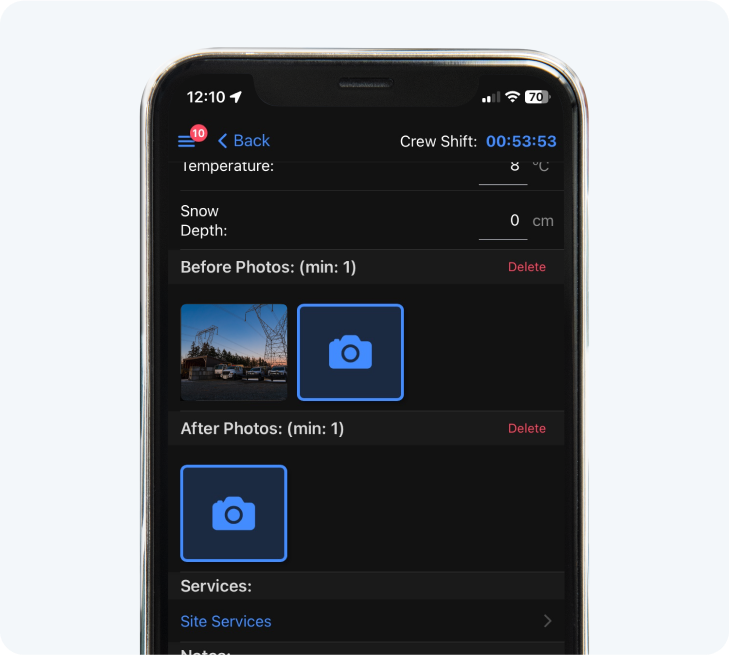Add an after photo with camera
Screen dimensions: 729x655
[x=234, y=513]
